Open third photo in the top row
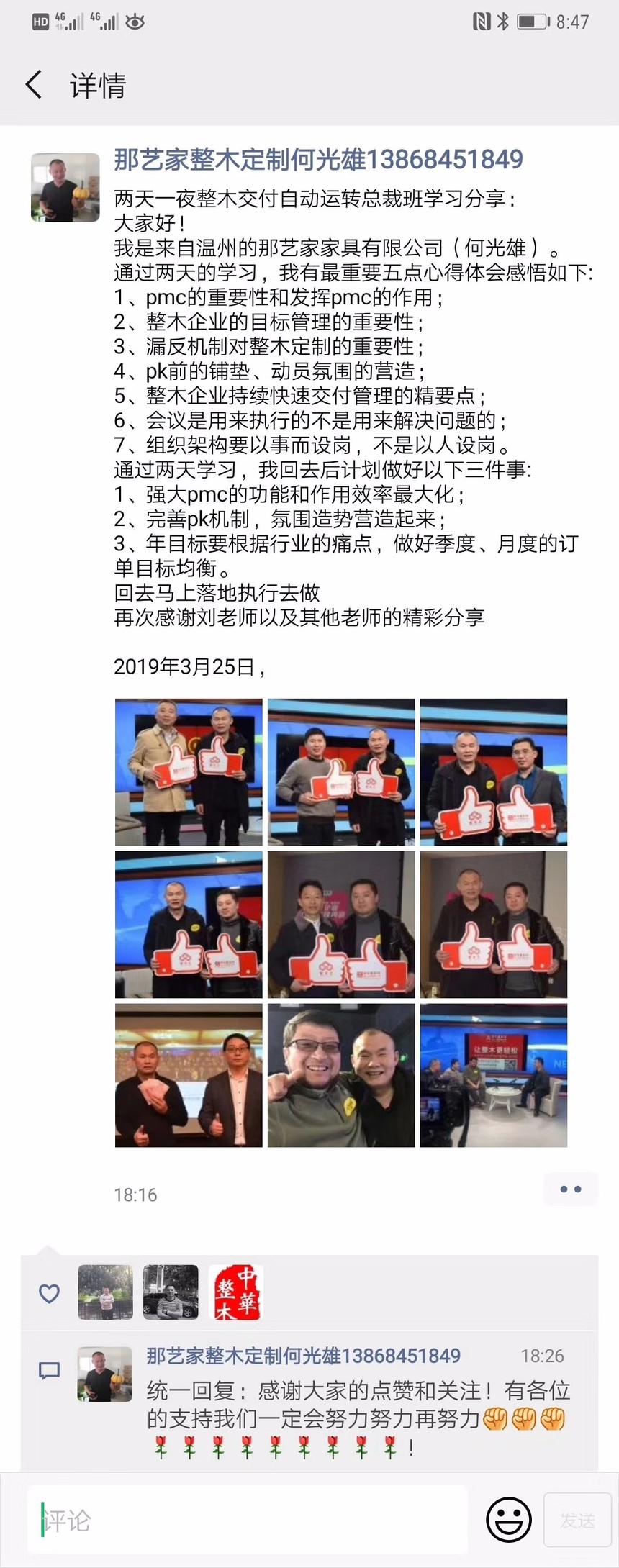Image resolution: width=619 pixels, height=1568 pixels. point(494,771)
